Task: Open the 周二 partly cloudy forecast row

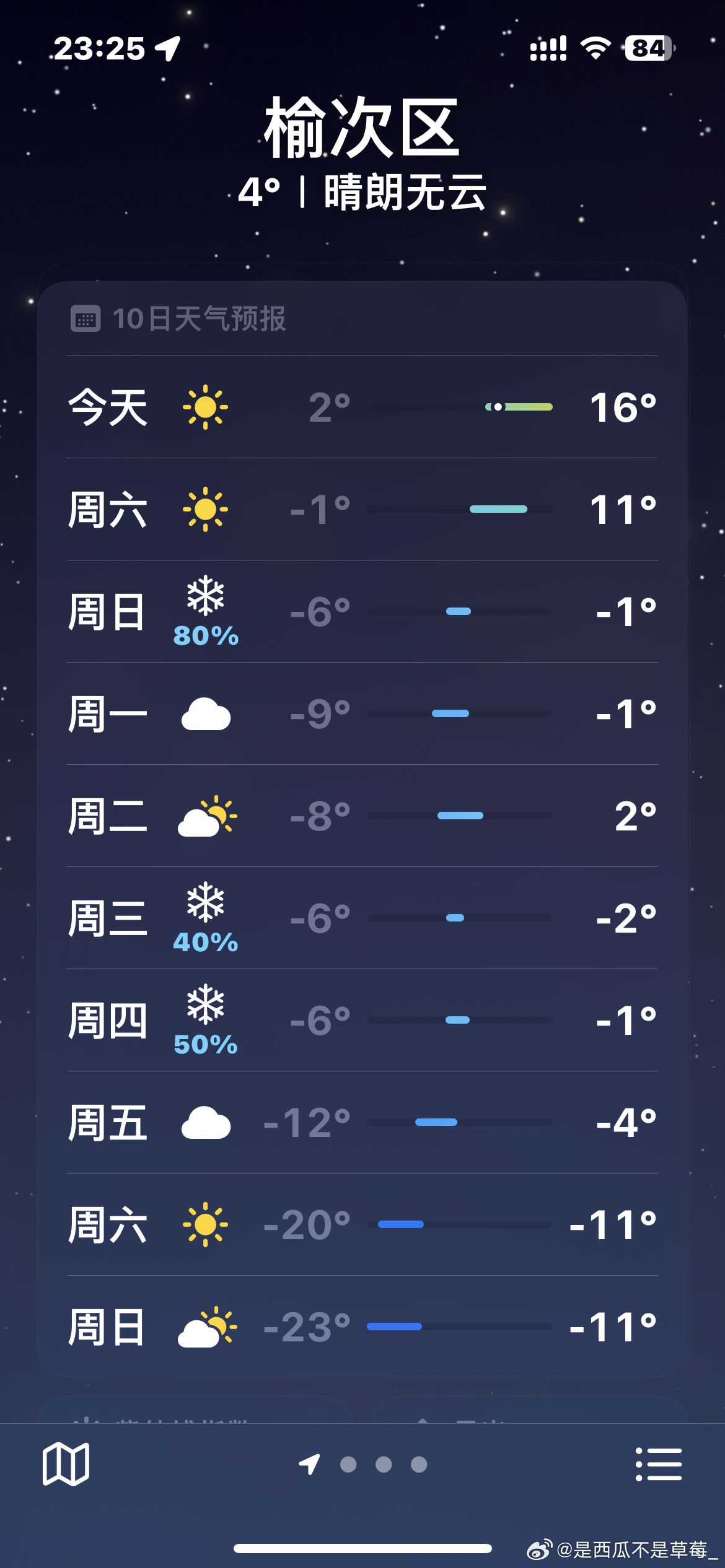Action: point(362,816)
